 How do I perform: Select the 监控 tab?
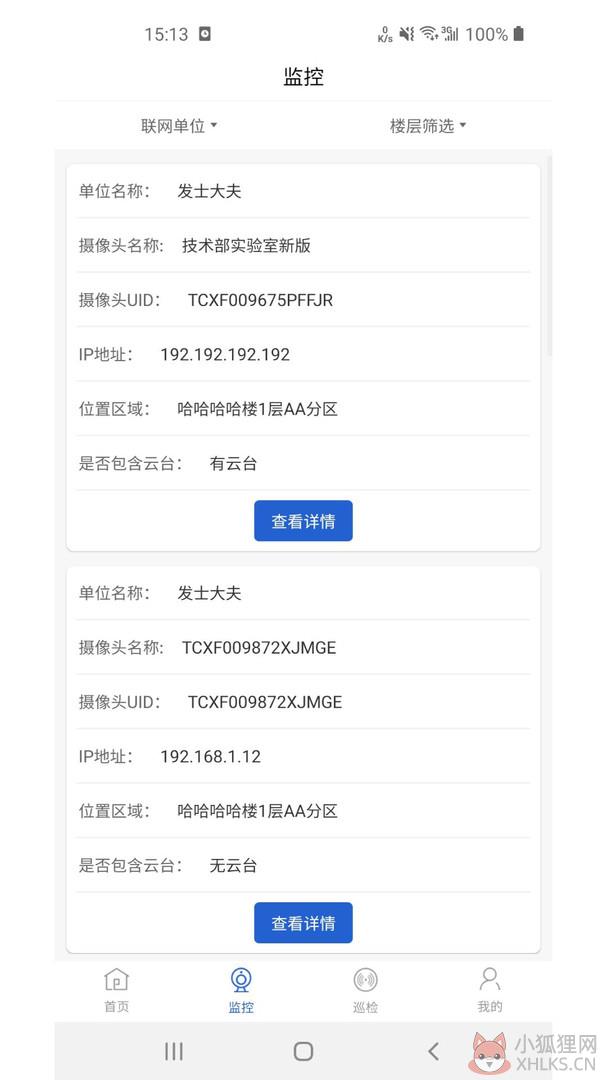[x=241, y=990]
